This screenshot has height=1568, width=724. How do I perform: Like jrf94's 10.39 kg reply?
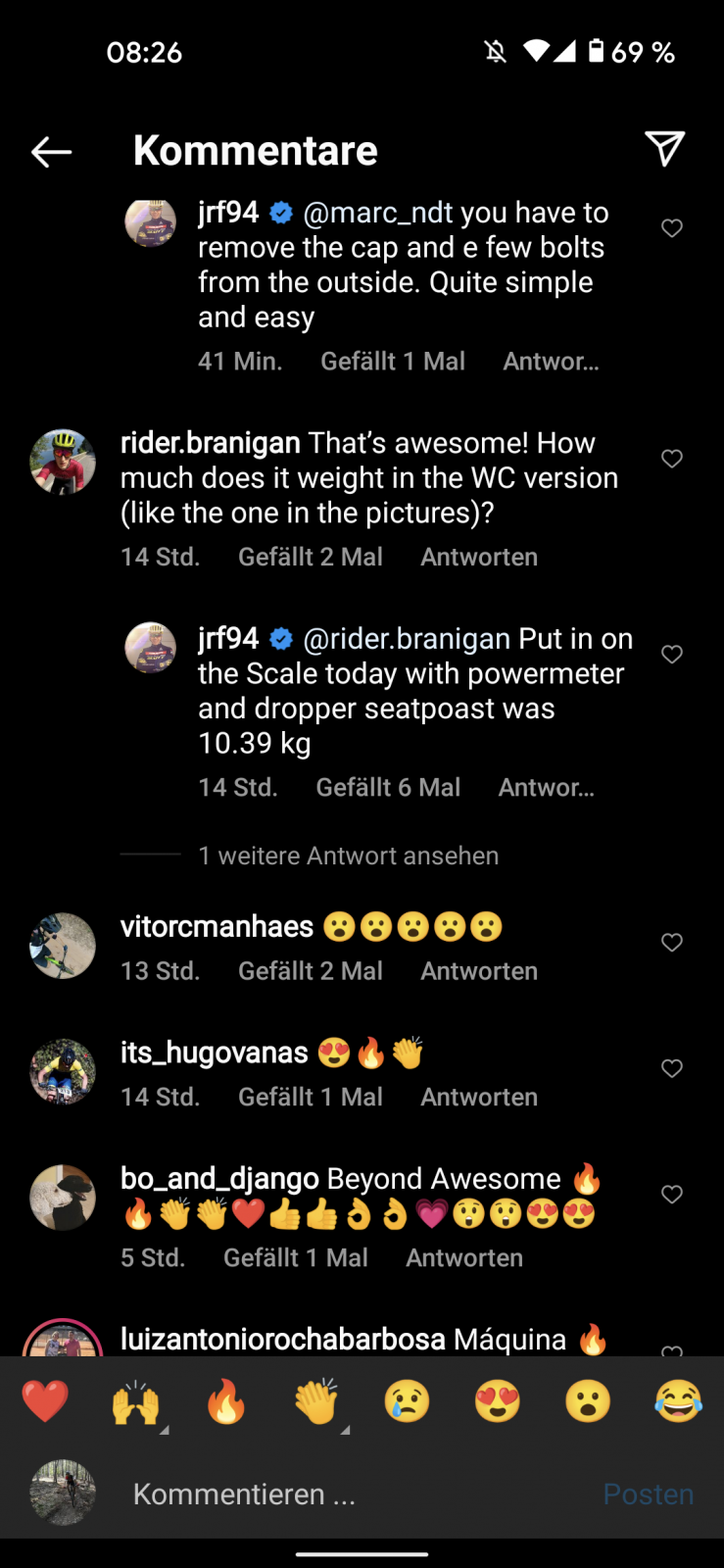(x=671, y=655)
